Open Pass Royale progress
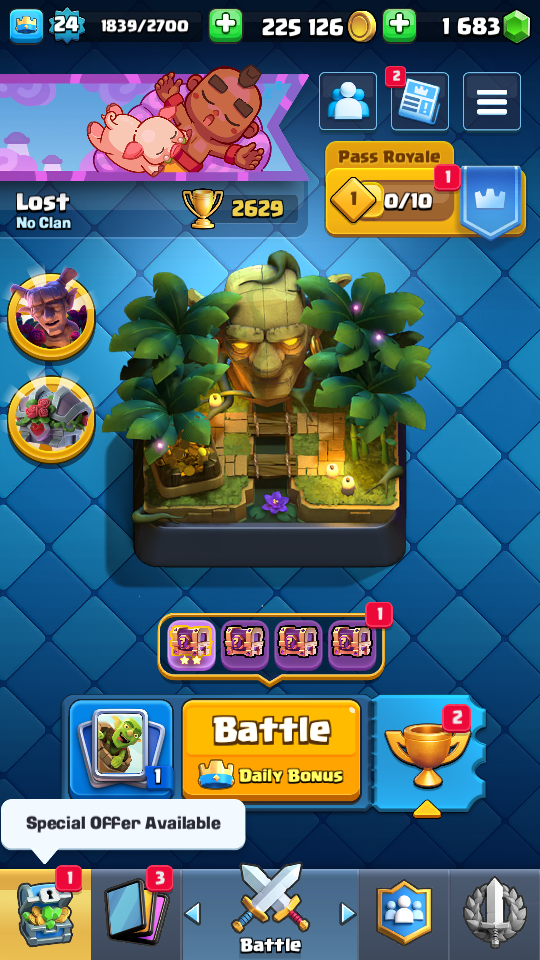540x960 pixels. tap(425, 191)
